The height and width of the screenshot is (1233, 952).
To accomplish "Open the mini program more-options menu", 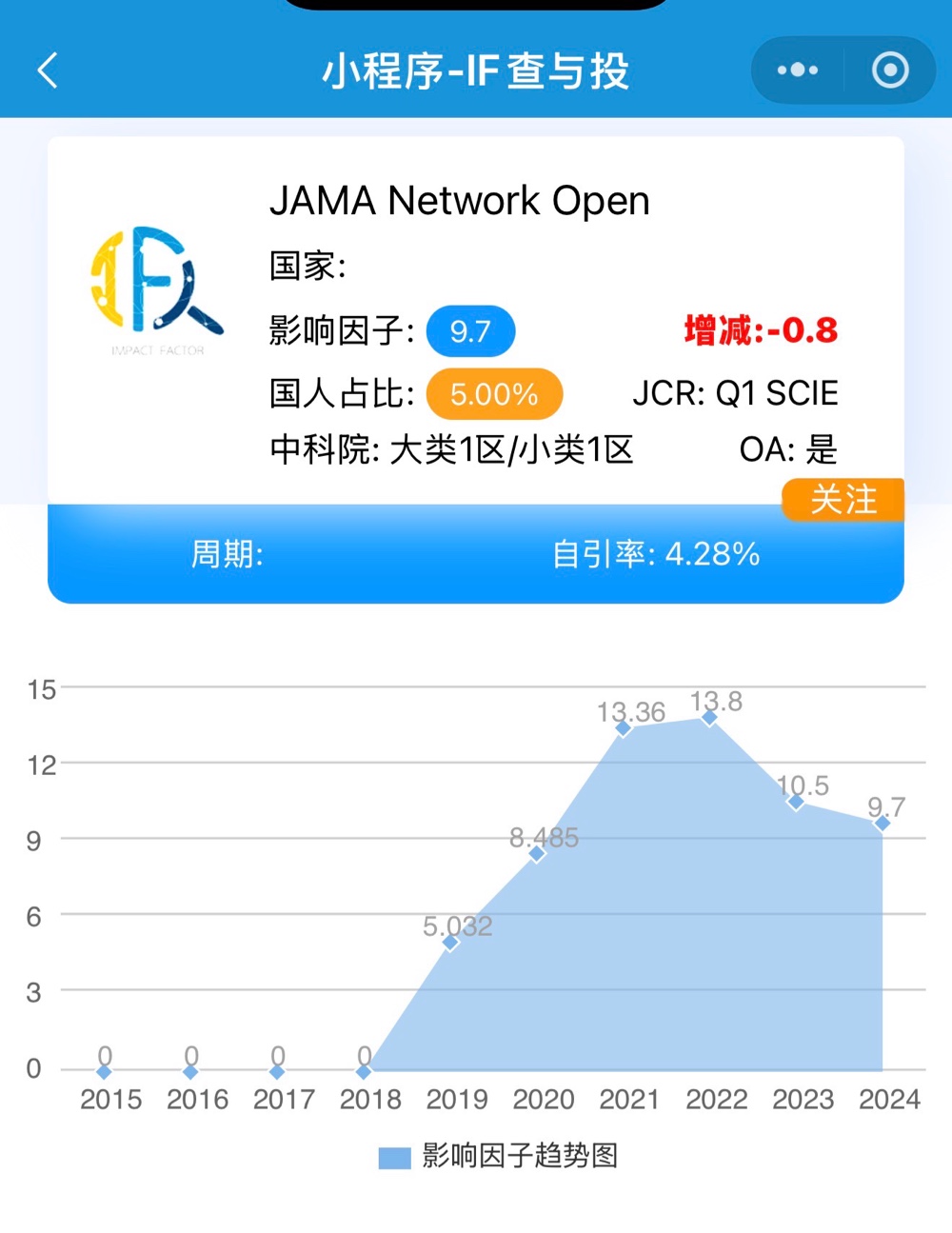I will [797, 70].
